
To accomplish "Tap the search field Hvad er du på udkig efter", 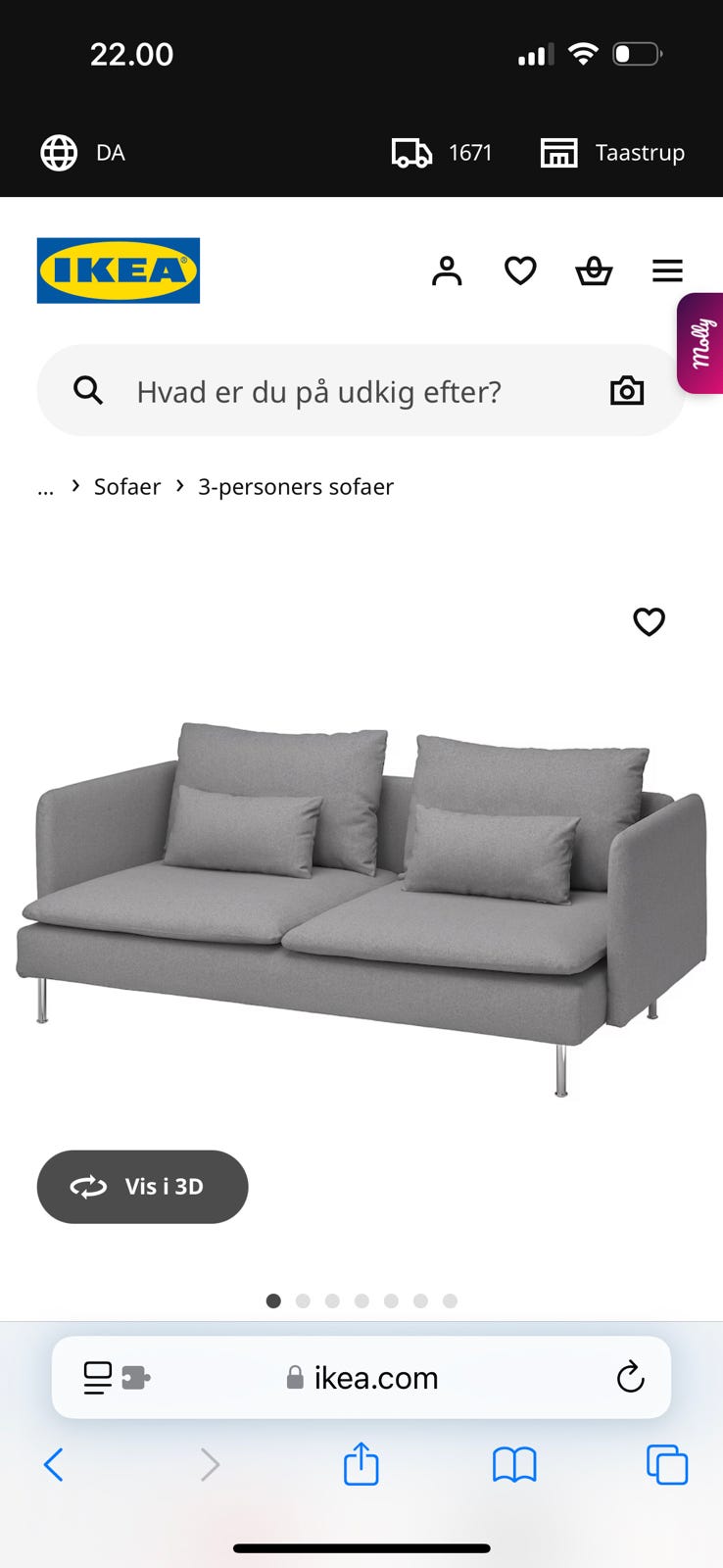I will pyautogui.click(x=323, y=390).
